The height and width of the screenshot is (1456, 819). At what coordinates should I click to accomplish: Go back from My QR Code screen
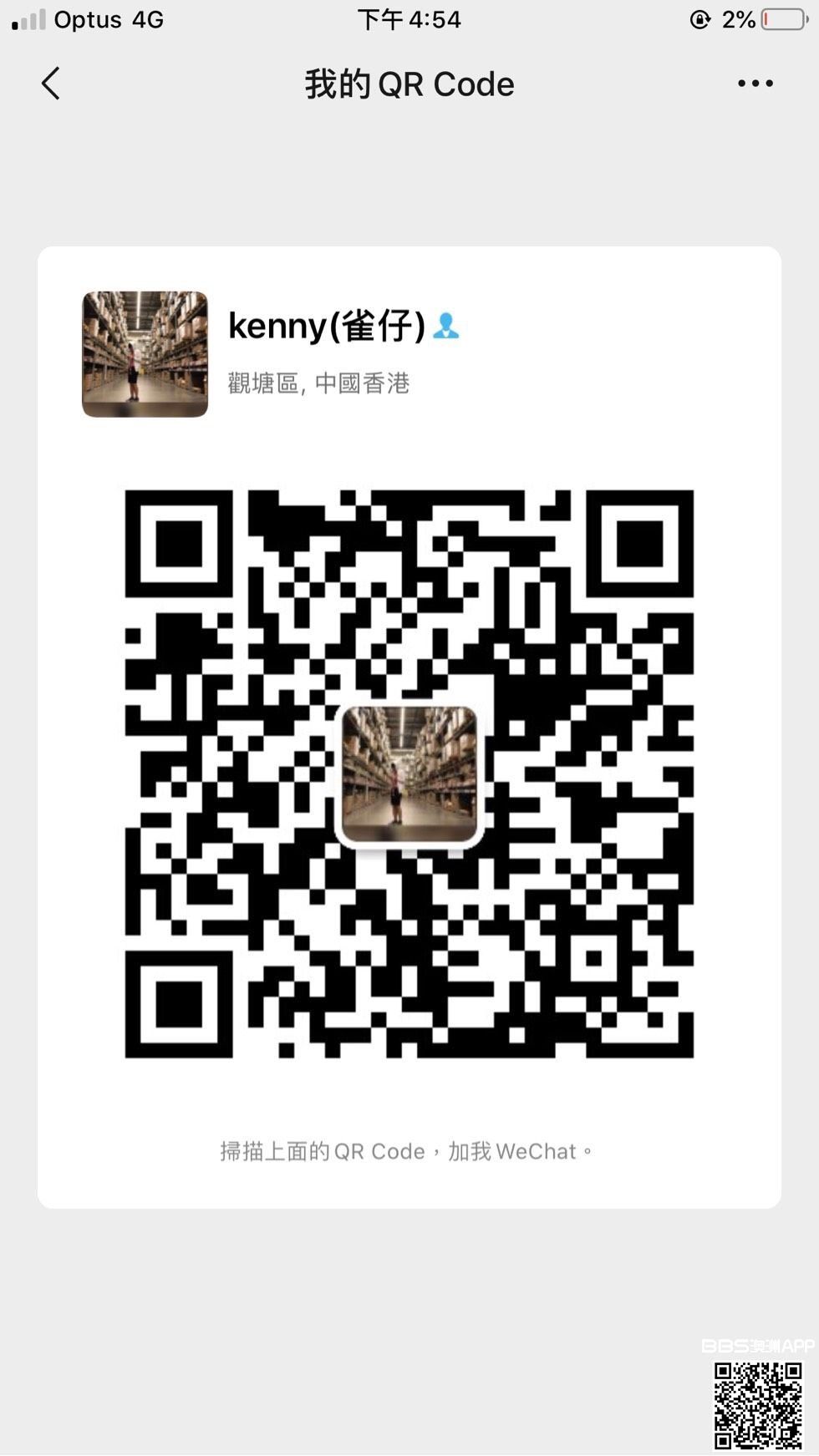click(x=51, y=84)
